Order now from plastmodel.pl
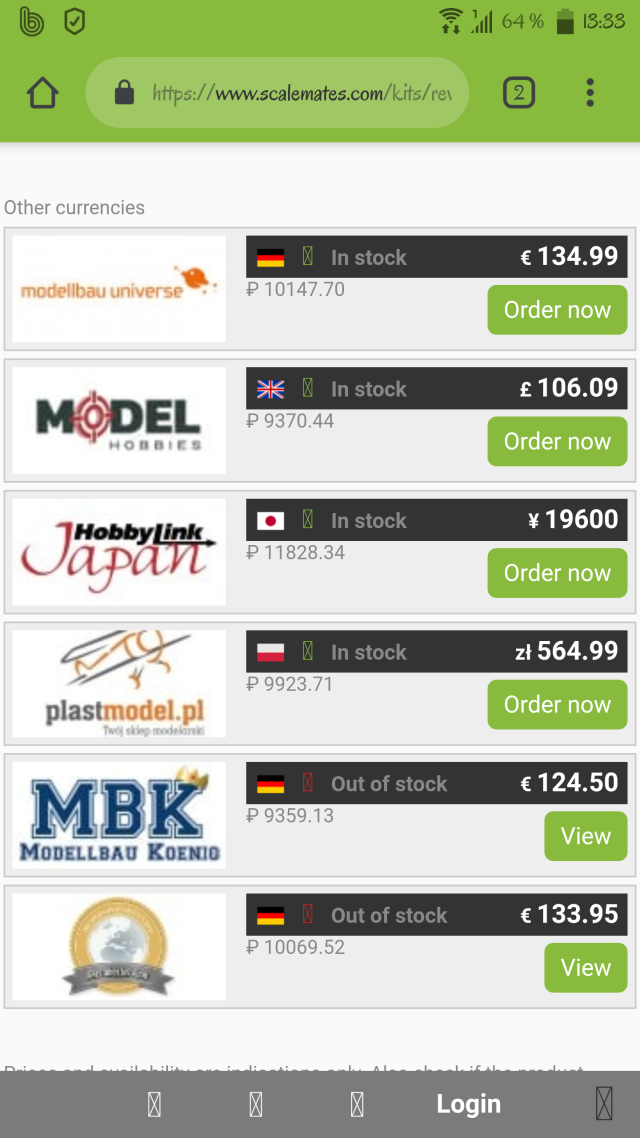The image size is (640, 1138). coord(557,705)
